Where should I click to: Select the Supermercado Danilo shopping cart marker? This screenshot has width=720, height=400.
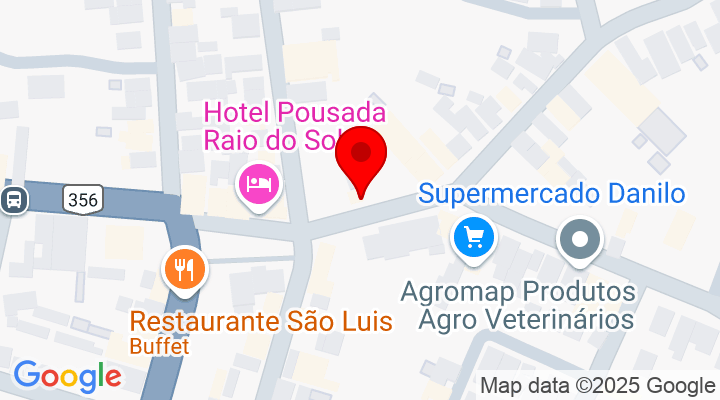(473, 238)
